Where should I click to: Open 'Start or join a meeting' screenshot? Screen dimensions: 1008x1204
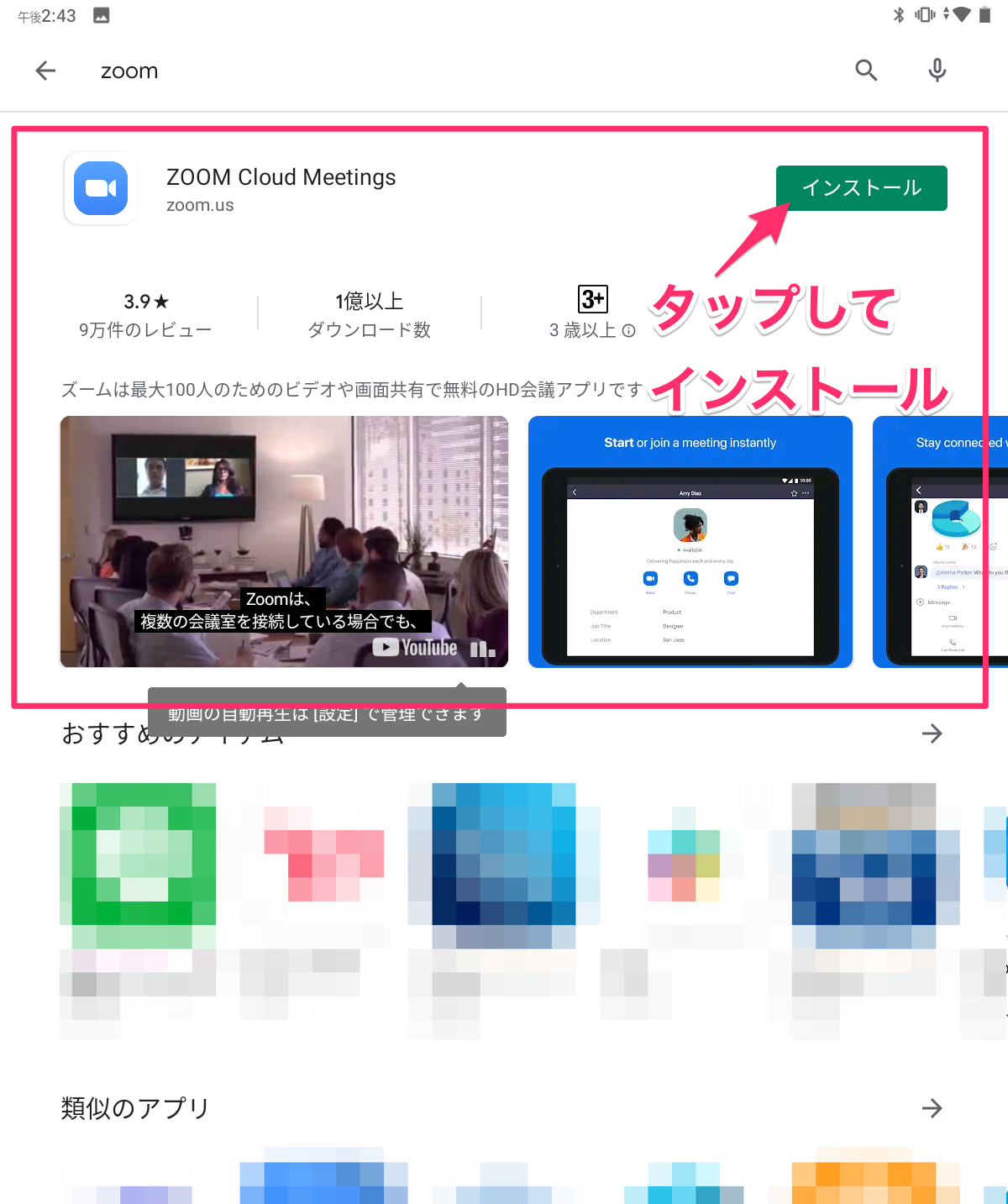(x=690, y=541)
